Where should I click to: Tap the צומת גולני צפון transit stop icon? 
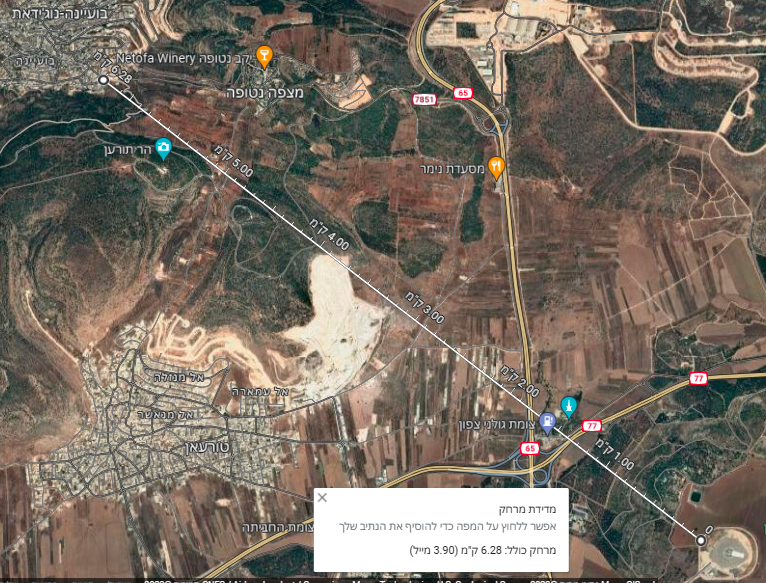click(x=547, y=421)
